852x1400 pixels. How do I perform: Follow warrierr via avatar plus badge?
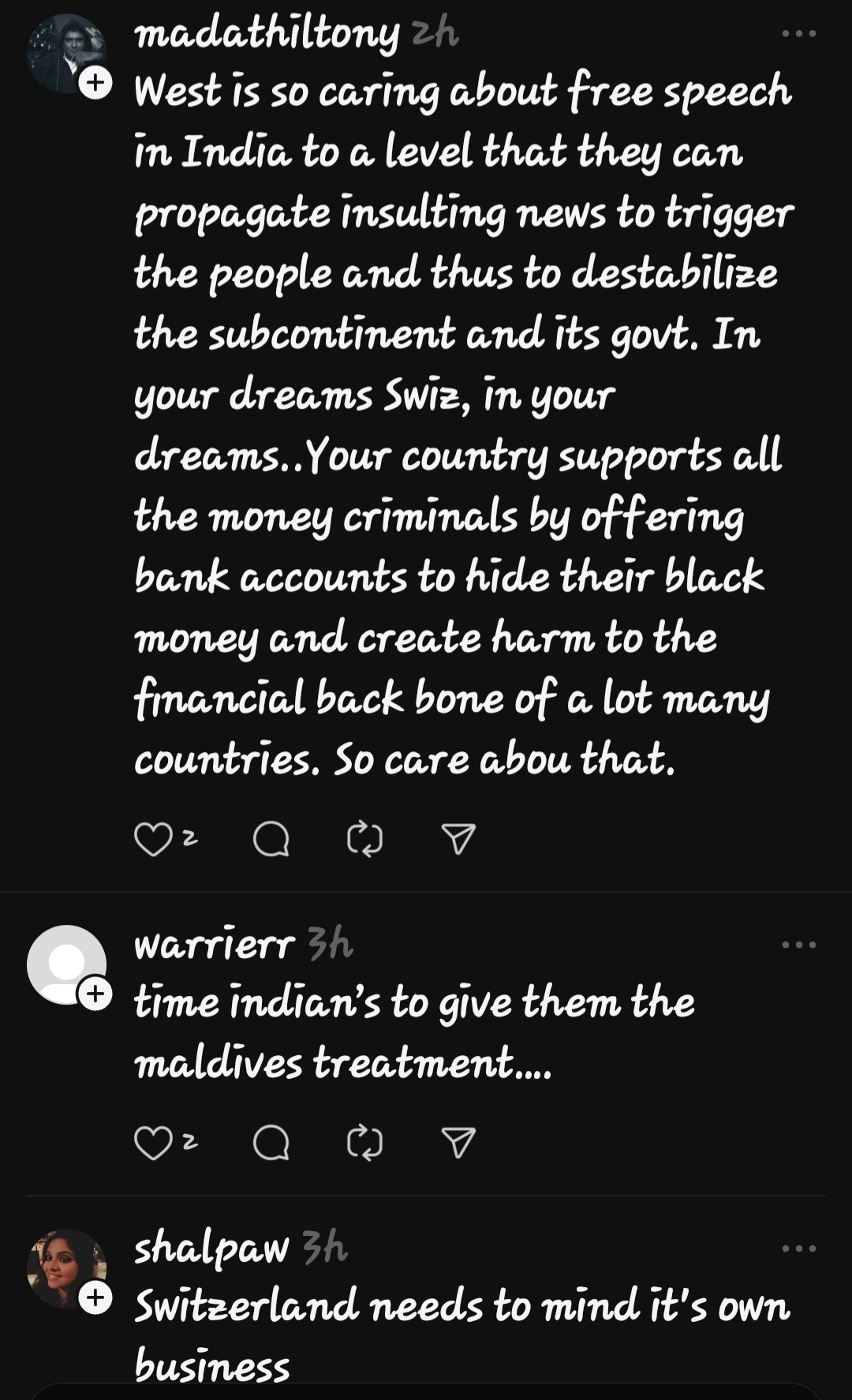pyautogui.click(x=95, y=993)
